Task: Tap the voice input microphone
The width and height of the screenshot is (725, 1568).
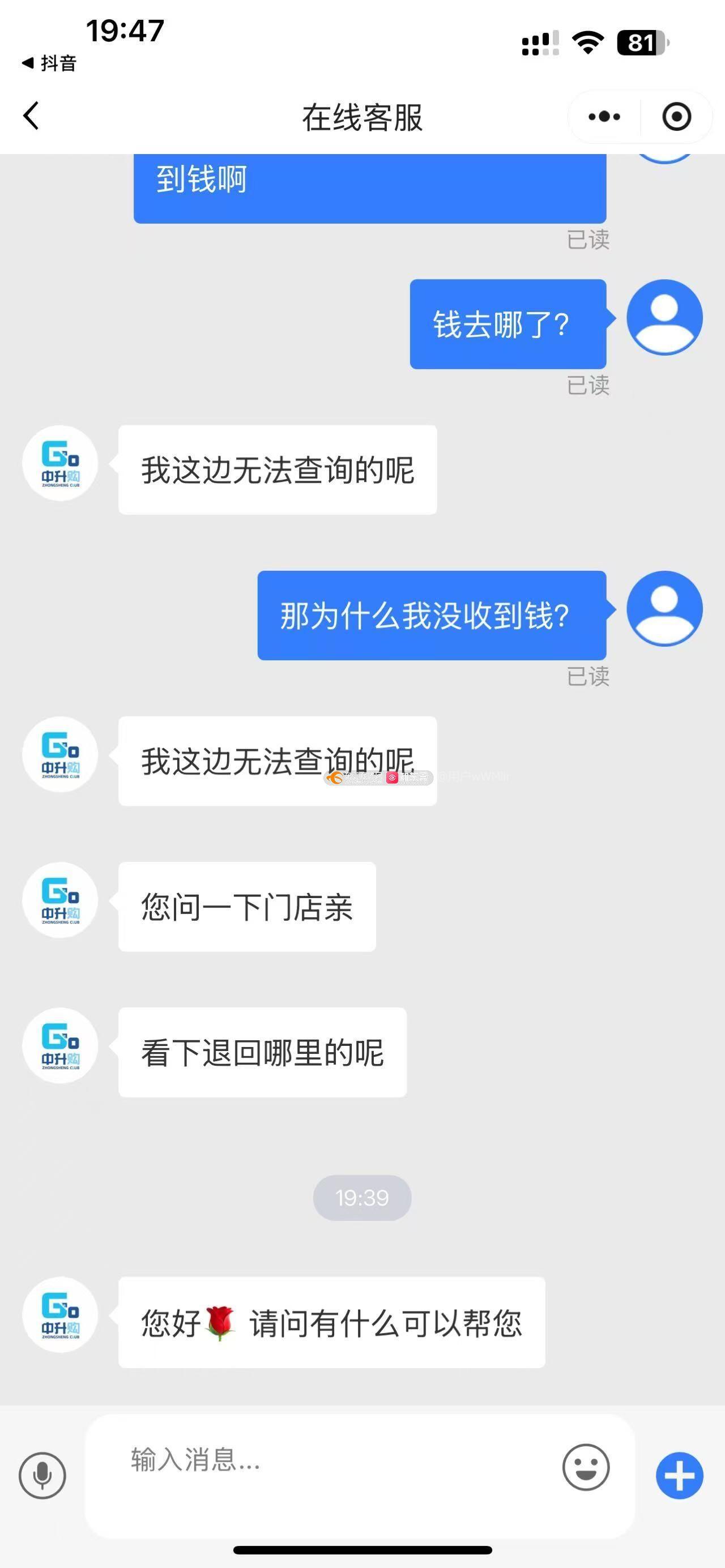Action: [42, 1475]
